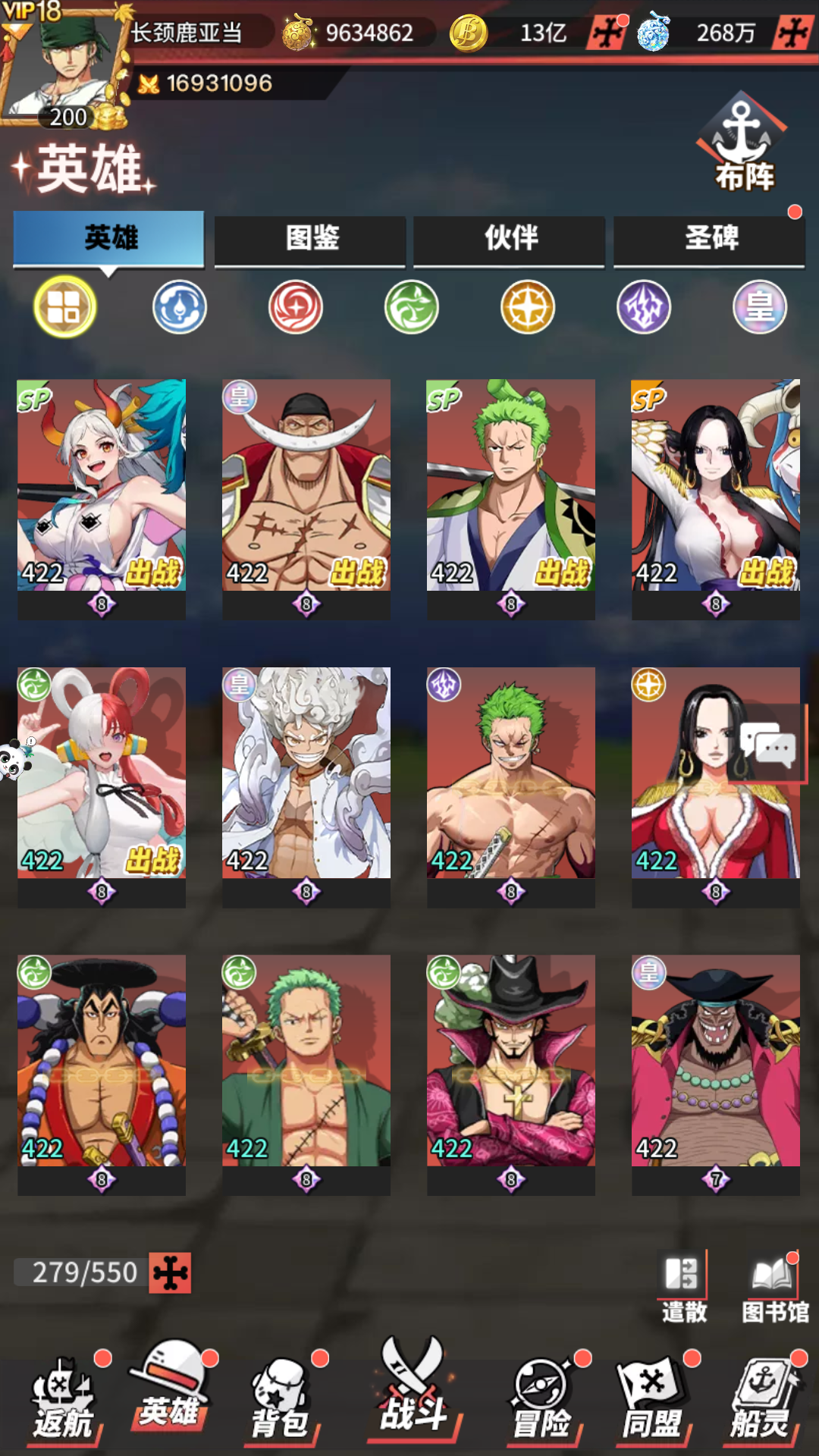The height and width of the screenshot is (1456, 819).
Task: Filter heroes by the 皇 emperor icon
Action: click(x=760, y=307)
